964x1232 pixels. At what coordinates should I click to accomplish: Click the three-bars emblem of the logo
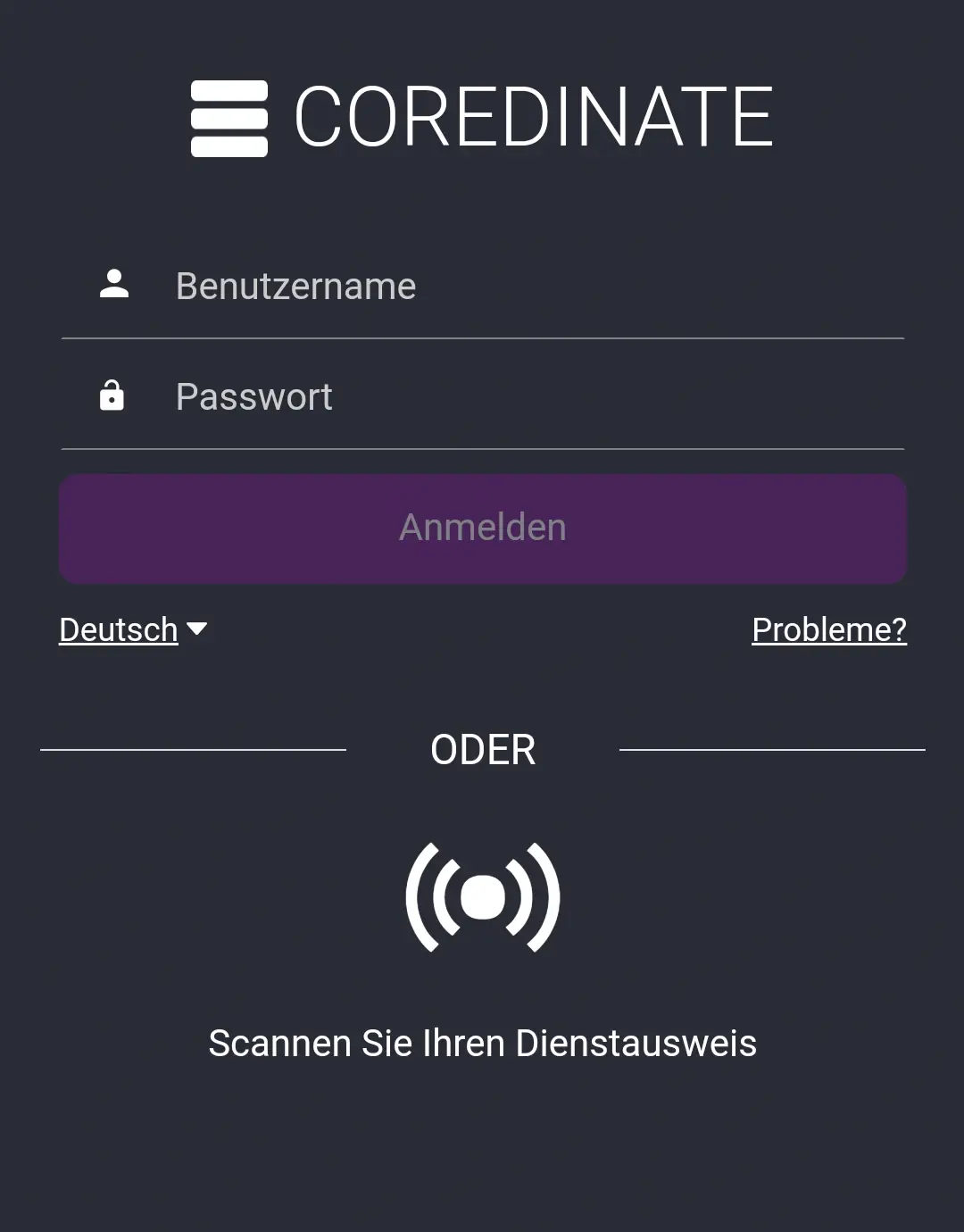click(x=228, y=116)
